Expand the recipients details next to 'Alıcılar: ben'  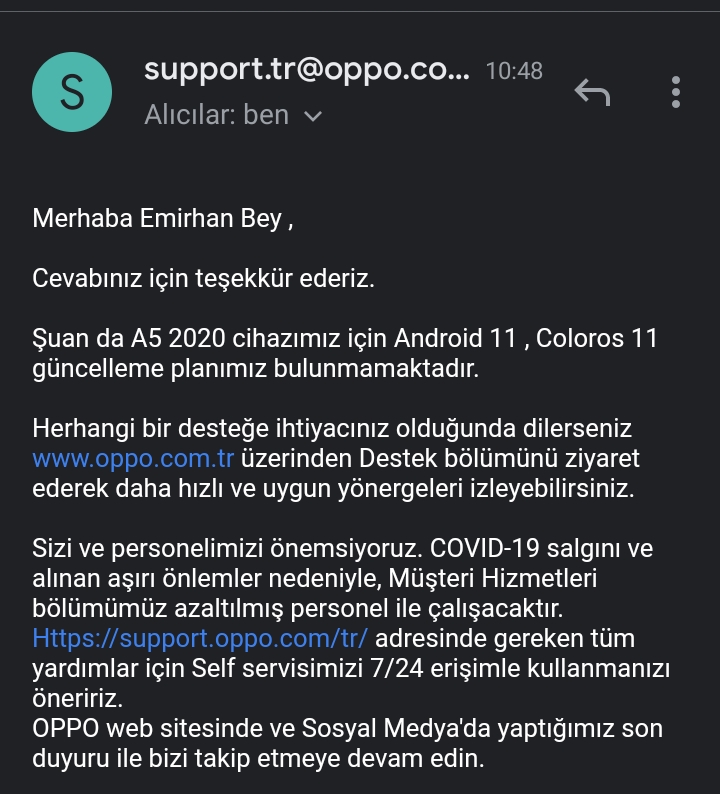(313, 116)
